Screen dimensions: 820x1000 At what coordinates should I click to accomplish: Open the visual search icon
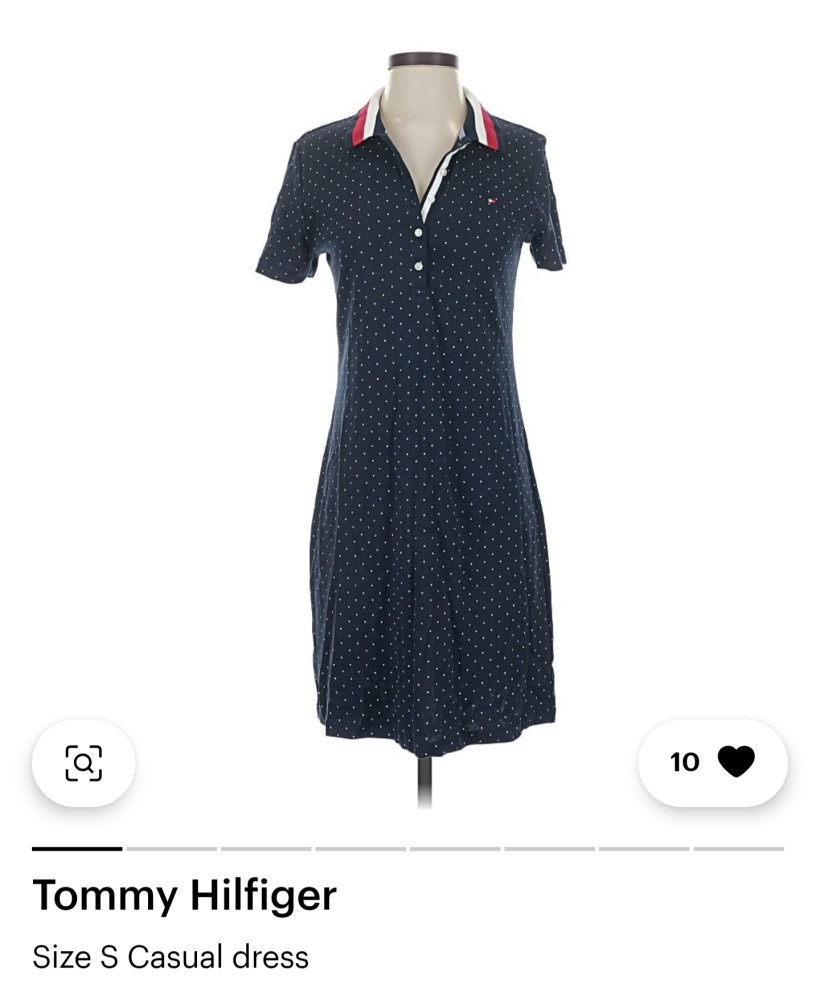[x=84, y=763]
